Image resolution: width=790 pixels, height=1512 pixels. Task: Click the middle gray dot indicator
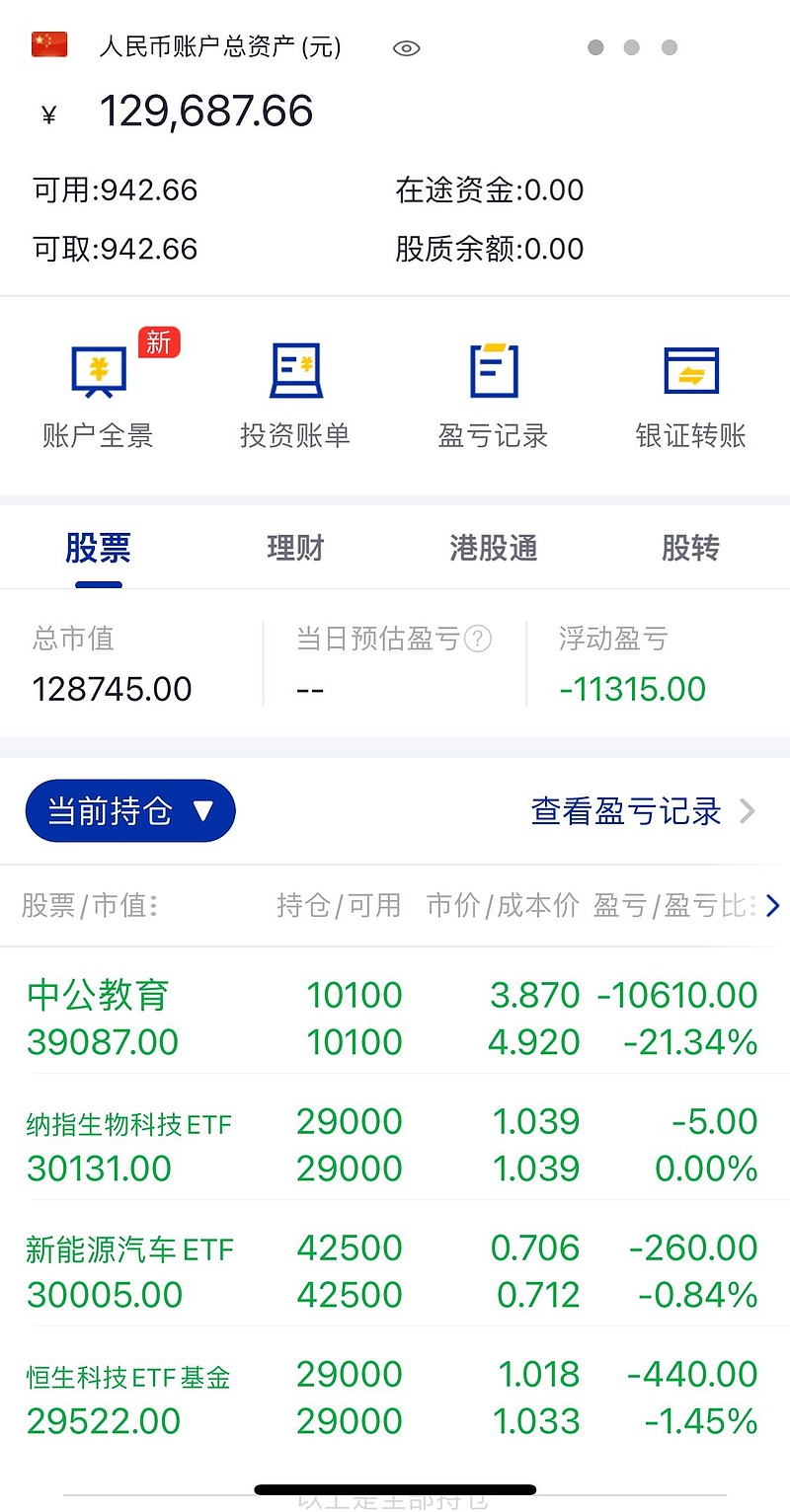click(x=631, y=47)
